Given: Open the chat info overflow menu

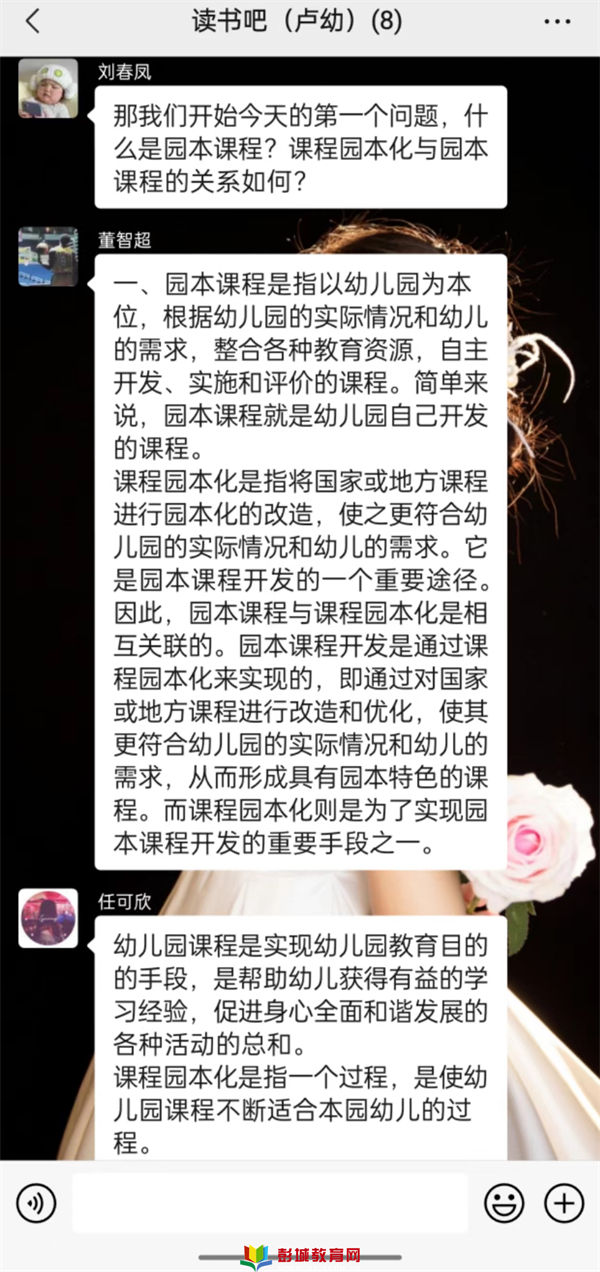Looking at the screenshot, I should (557, 21).
